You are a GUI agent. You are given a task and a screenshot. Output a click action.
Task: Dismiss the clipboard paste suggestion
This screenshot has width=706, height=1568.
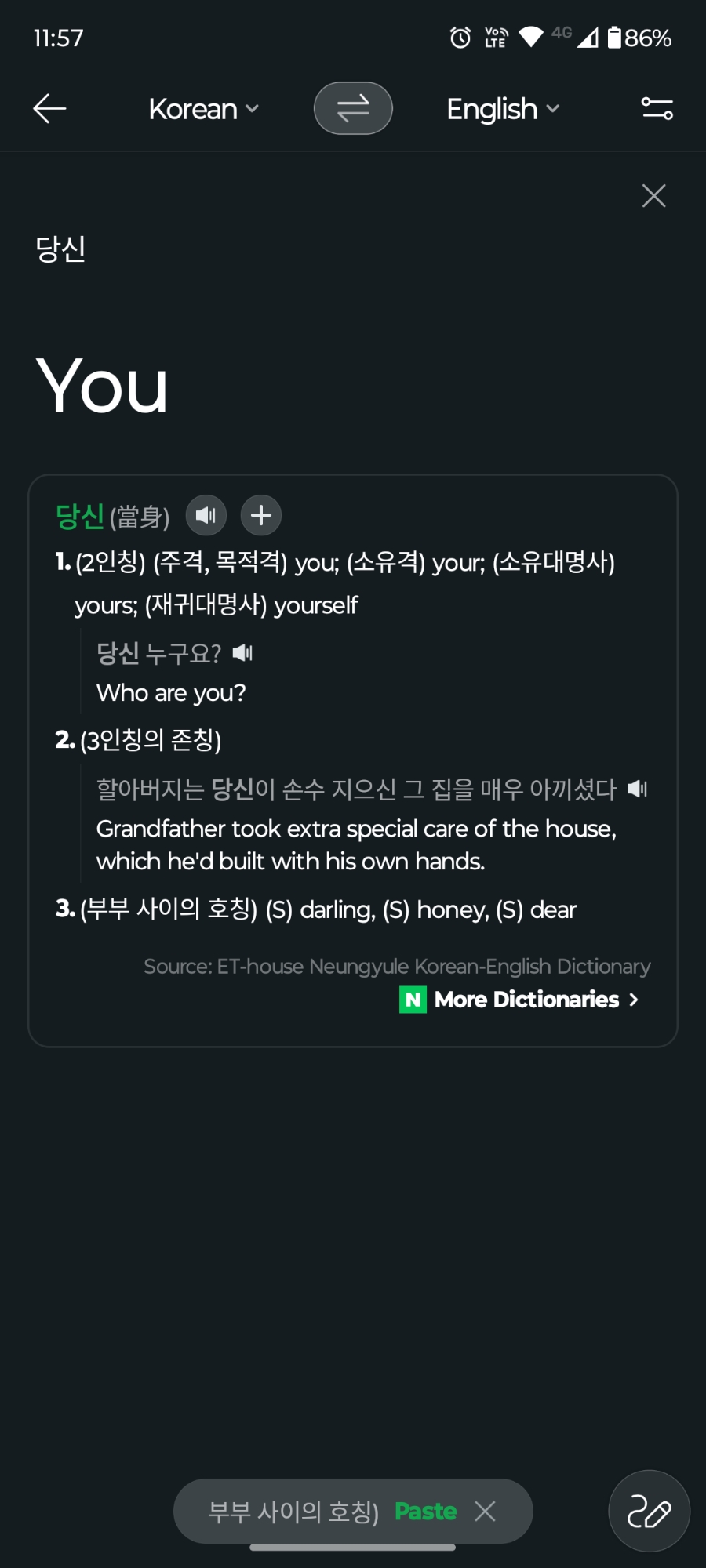[x=486, y=1511]
